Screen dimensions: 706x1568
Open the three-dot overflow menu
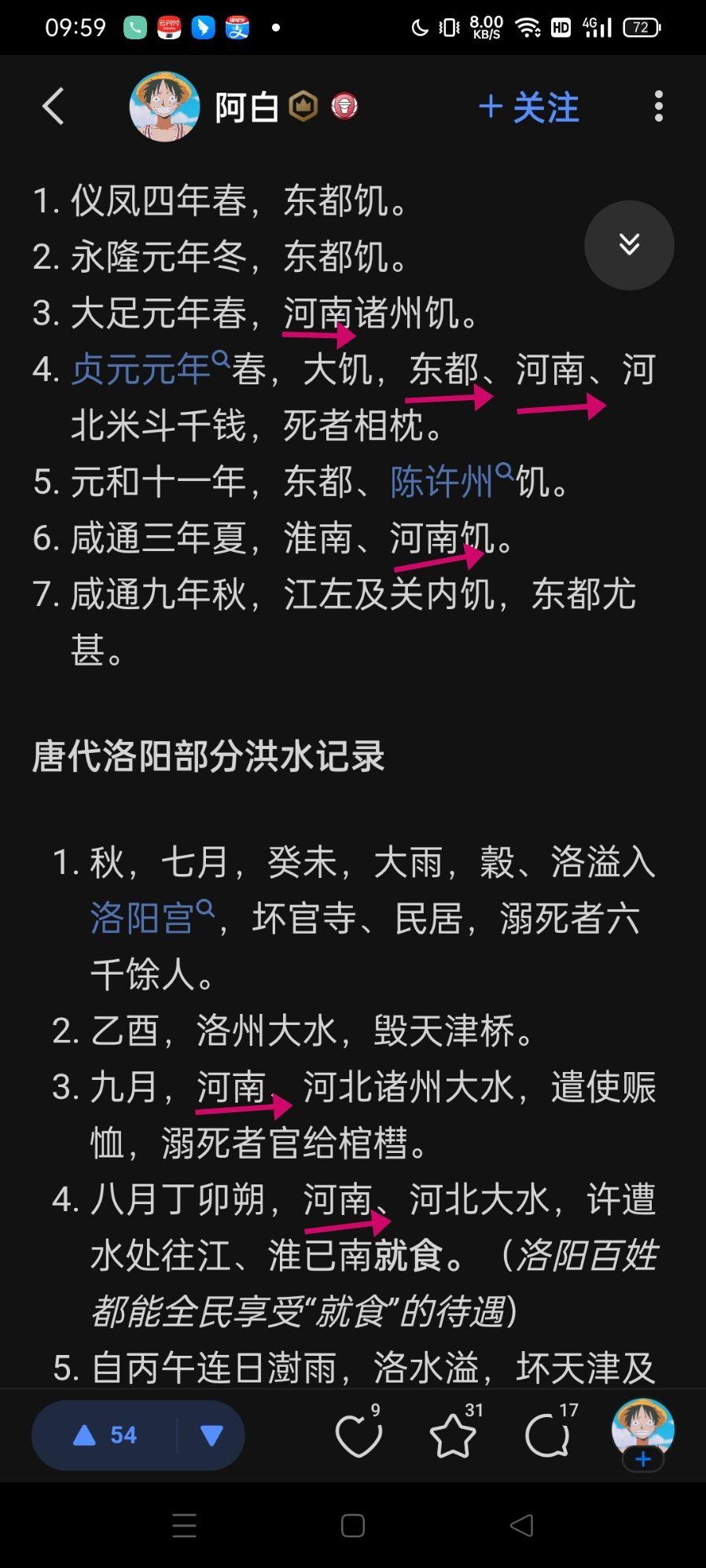[659, 106]
